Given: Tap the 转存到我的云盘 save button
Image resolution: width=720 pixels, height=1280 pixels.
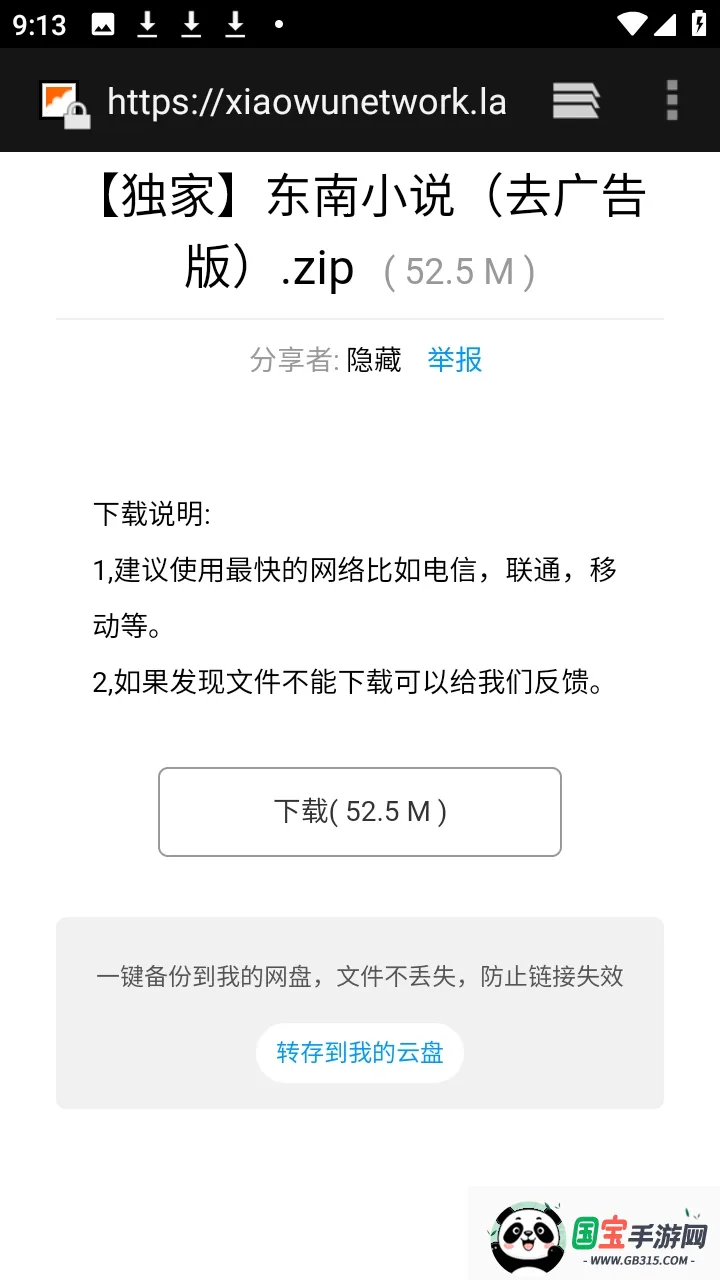Looking at the screenshot, I should coord(360,1052).
